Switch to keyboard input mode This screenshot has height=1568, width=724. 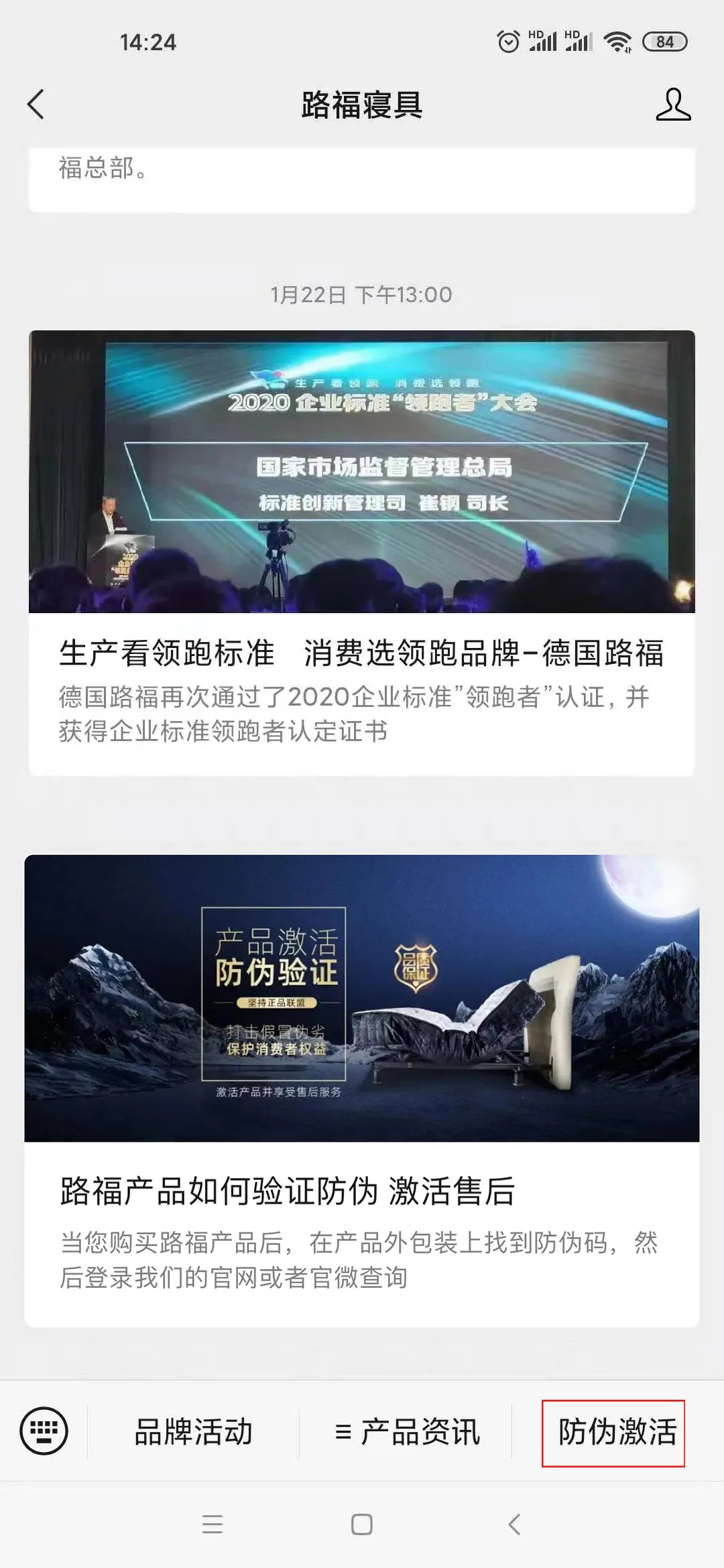44,1431
